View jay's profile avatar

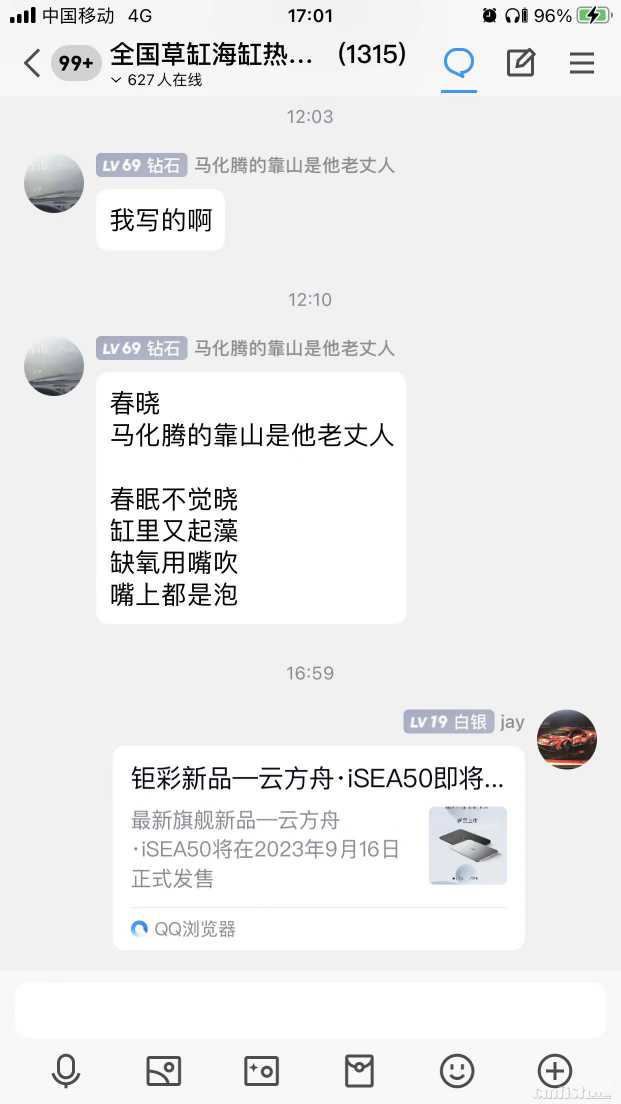tap(567, 739)
